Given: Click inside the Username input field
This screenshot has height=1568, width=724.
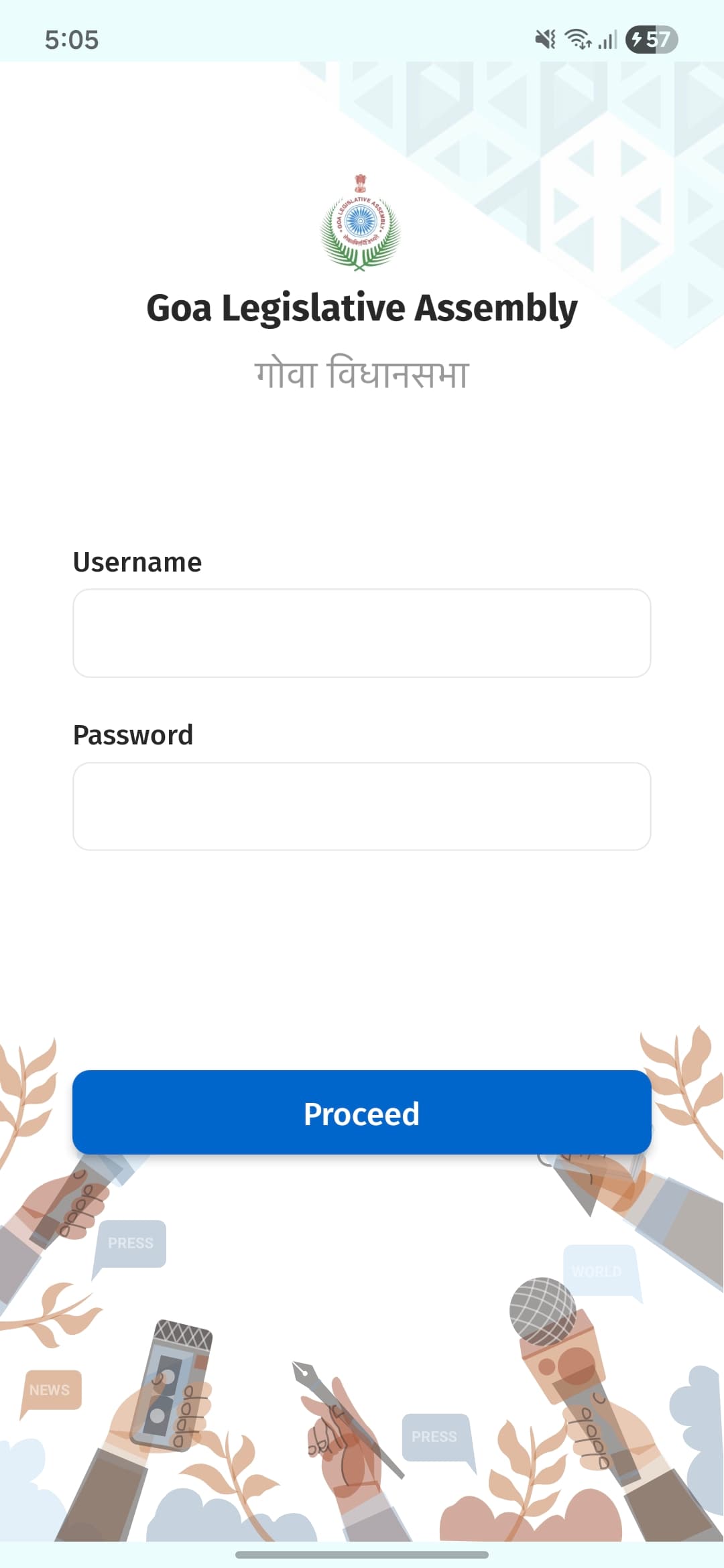Looking at the screenshot, I should pyautogui.click(x=362, y=633).
